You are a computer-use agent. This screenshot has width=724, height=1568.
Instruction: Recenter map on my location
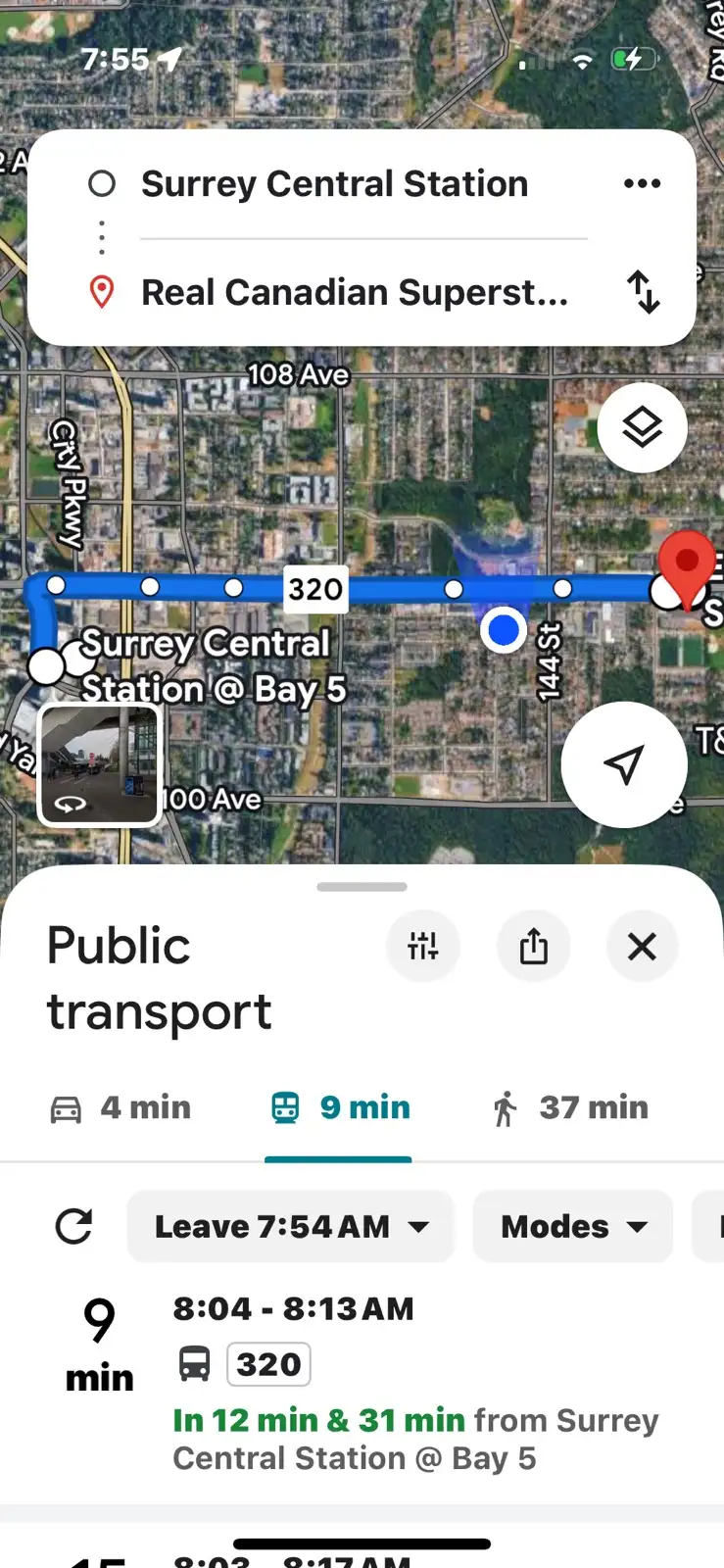tap(624, 764)
